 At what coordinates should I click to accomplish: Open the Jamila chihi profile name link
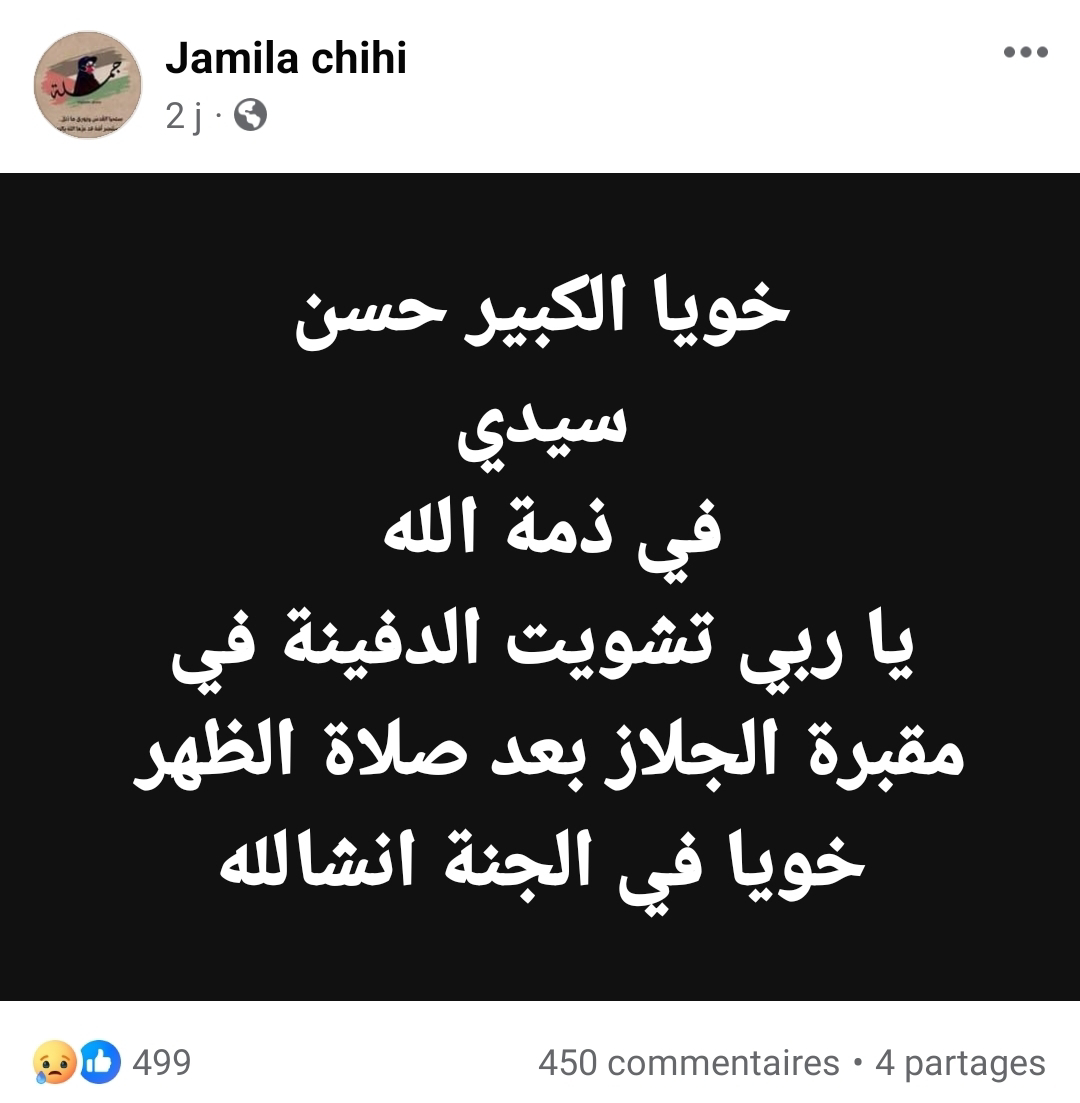285,58
